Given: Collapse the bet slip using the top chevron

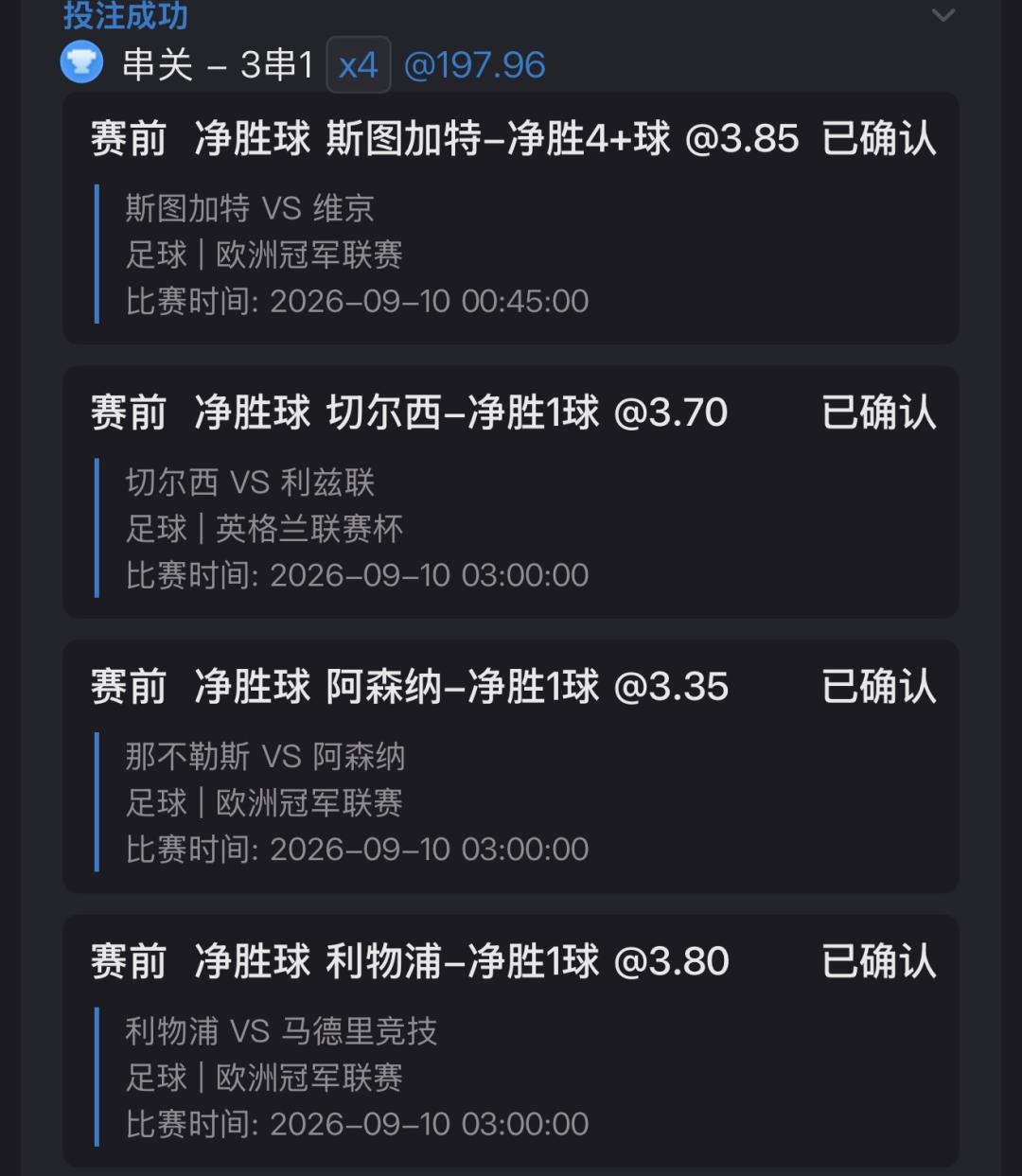Looking at the screenshot, I should point(943,15).
